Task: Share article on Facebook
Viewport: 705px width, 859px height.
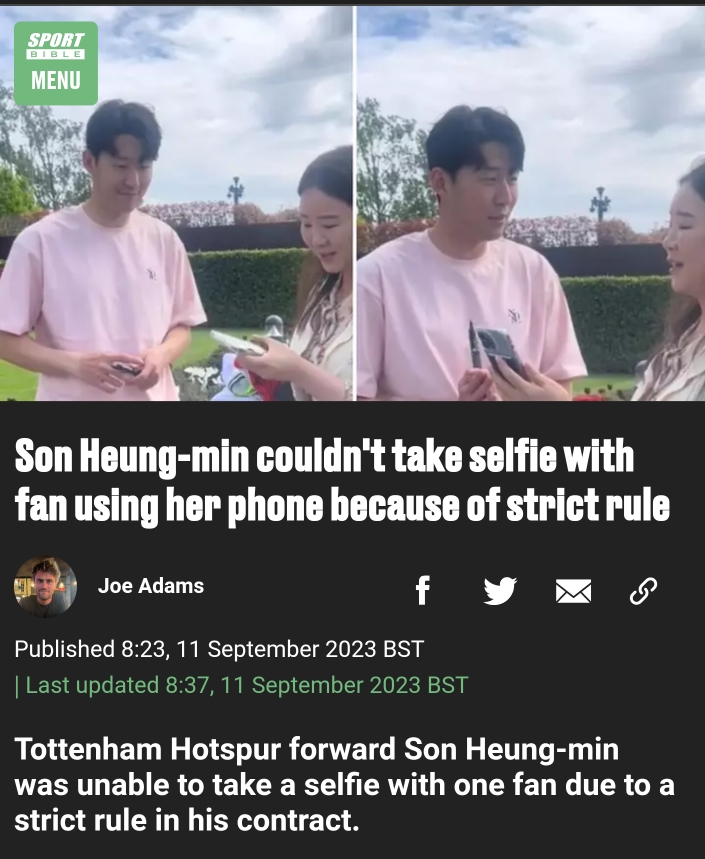Action: [x=422, y=591]
